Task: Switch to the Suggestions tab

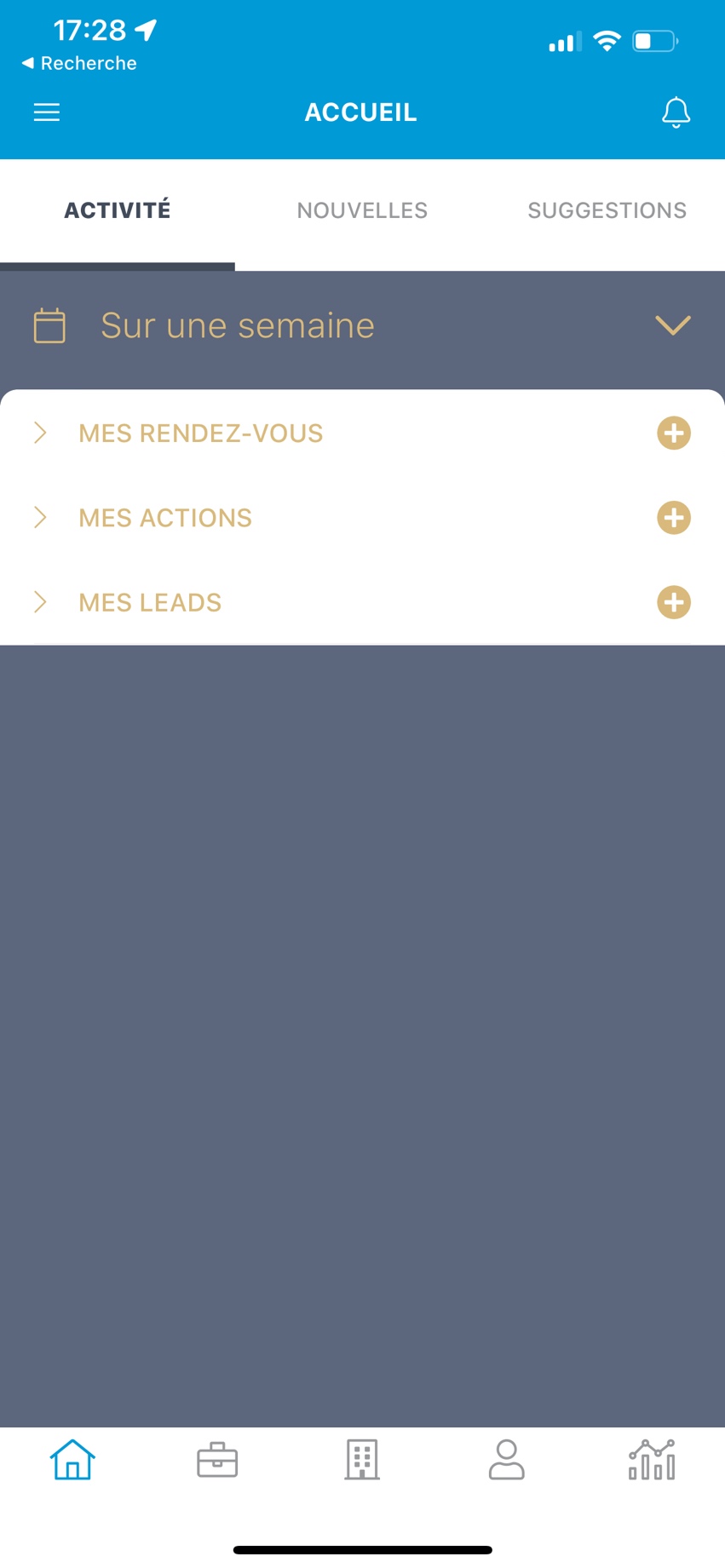Action: coord(607,210)
